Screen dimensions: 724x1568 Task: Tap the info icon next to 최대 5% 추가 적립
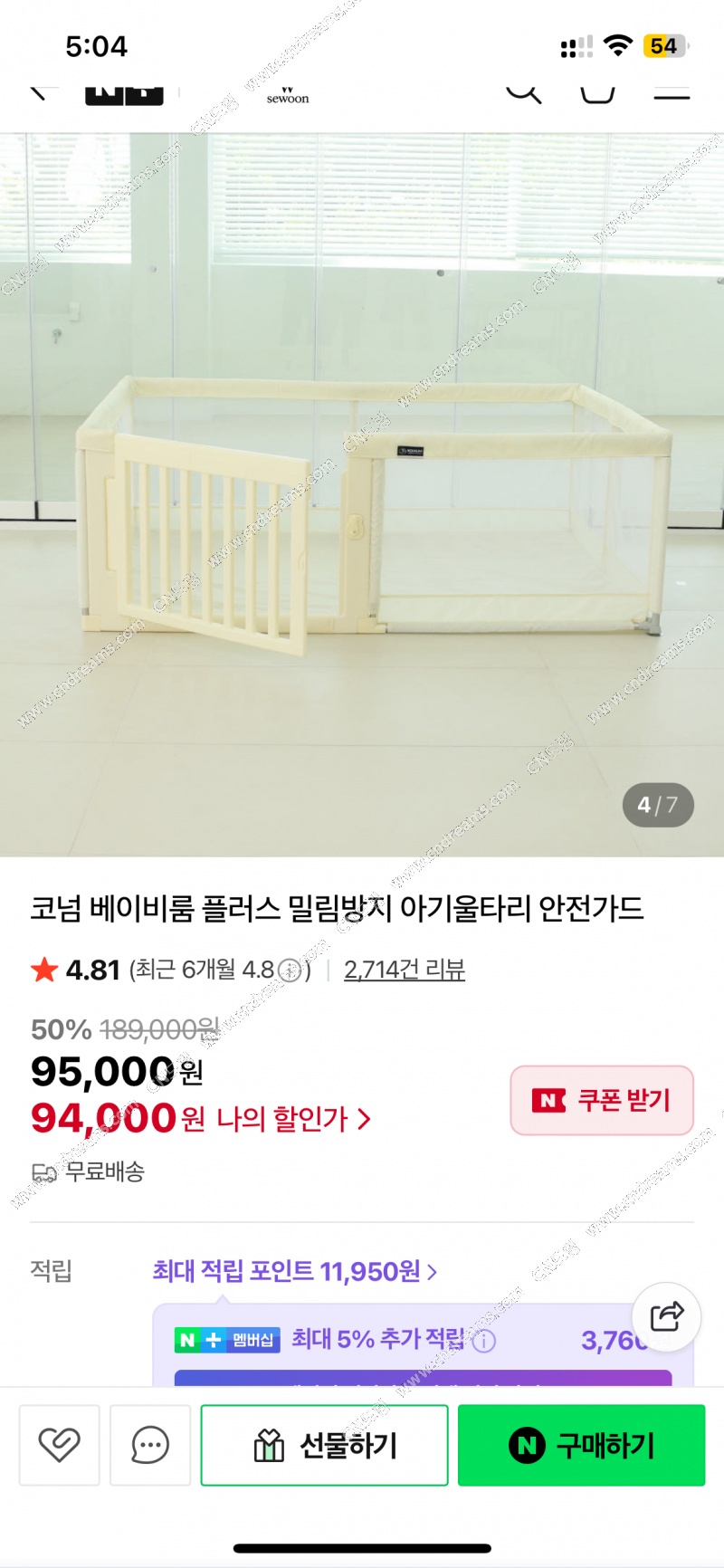click(x=487, y=1341)
